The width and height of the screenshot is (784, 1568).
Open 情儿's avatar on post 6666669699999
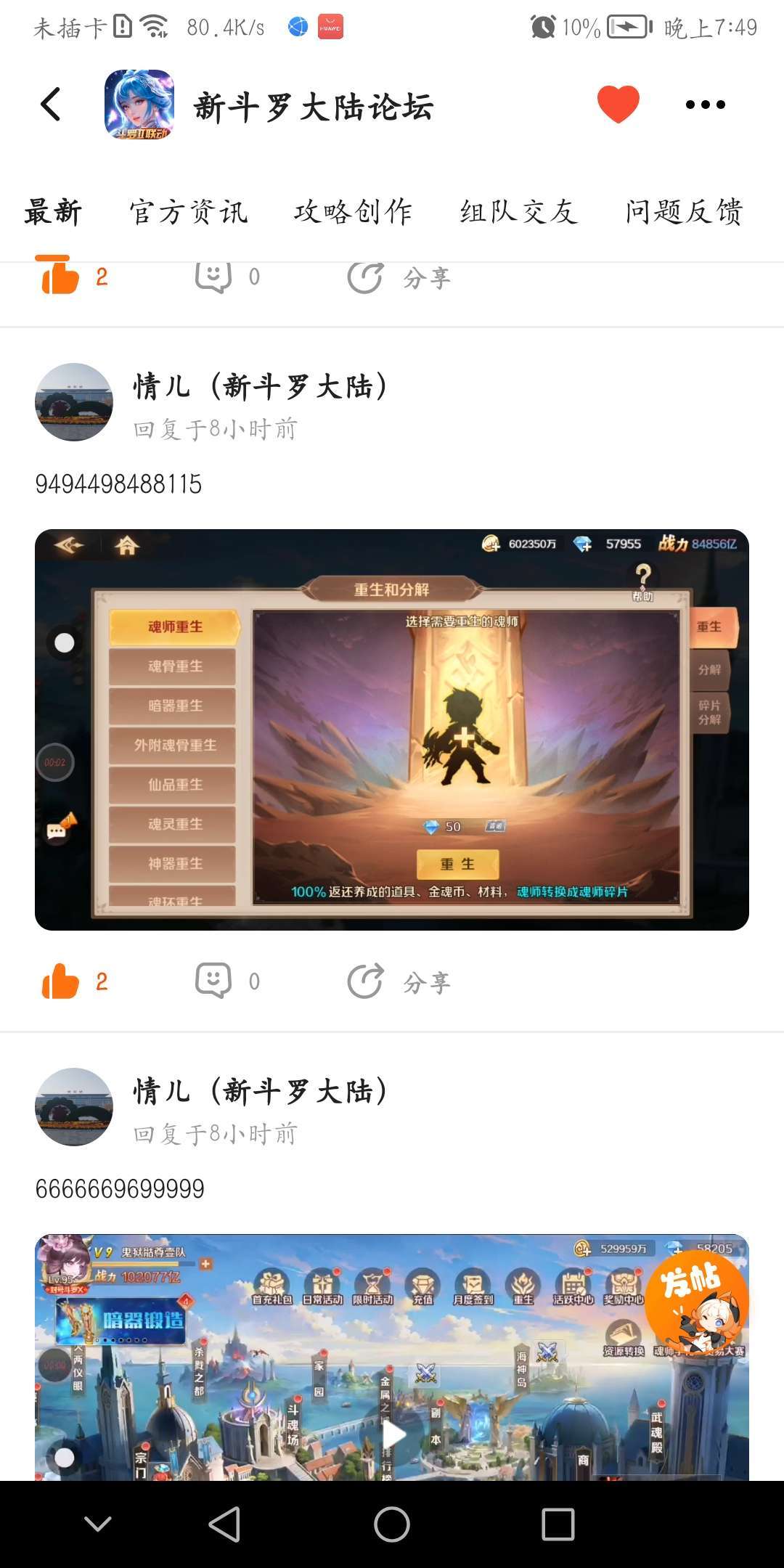point(74,1106)
